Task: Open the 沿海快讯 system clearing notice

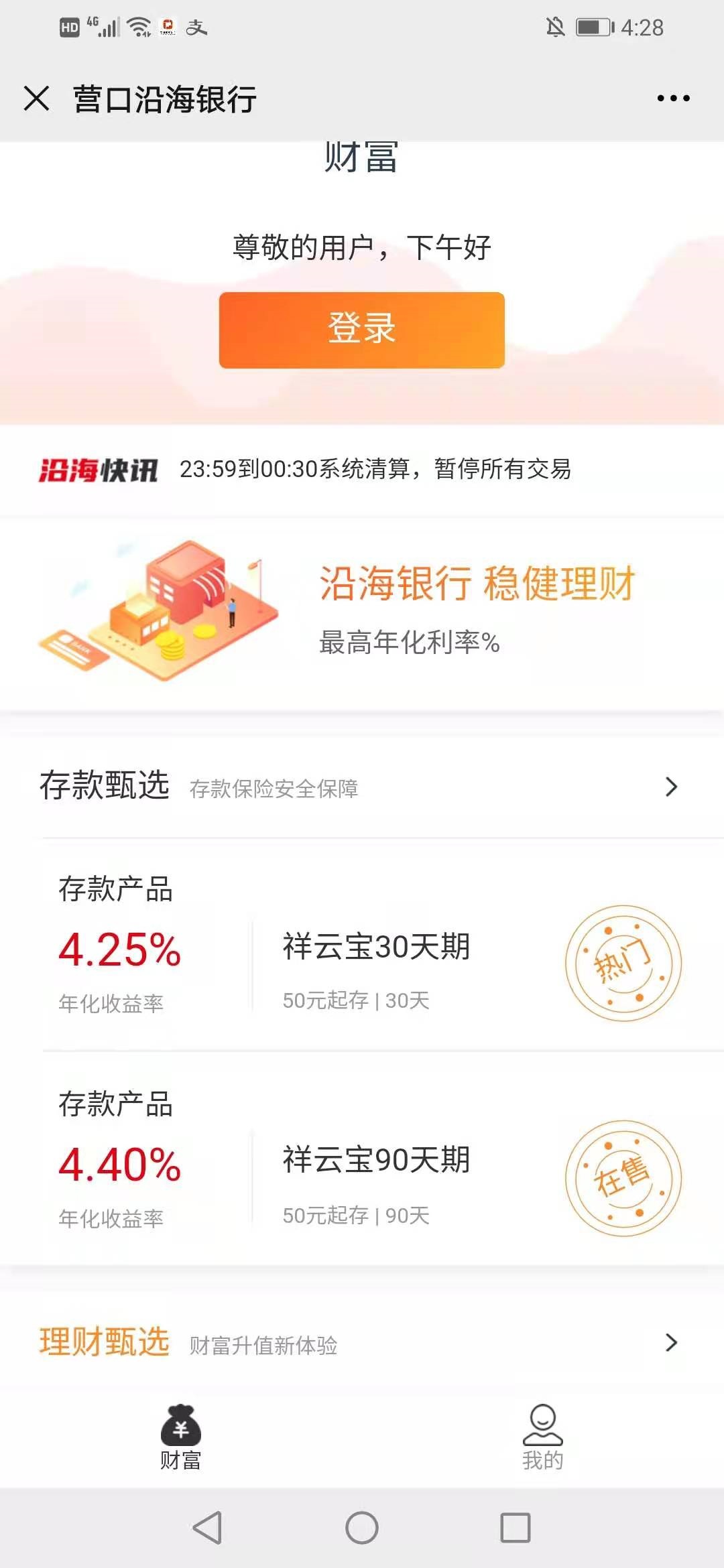Action: point(375,469)
